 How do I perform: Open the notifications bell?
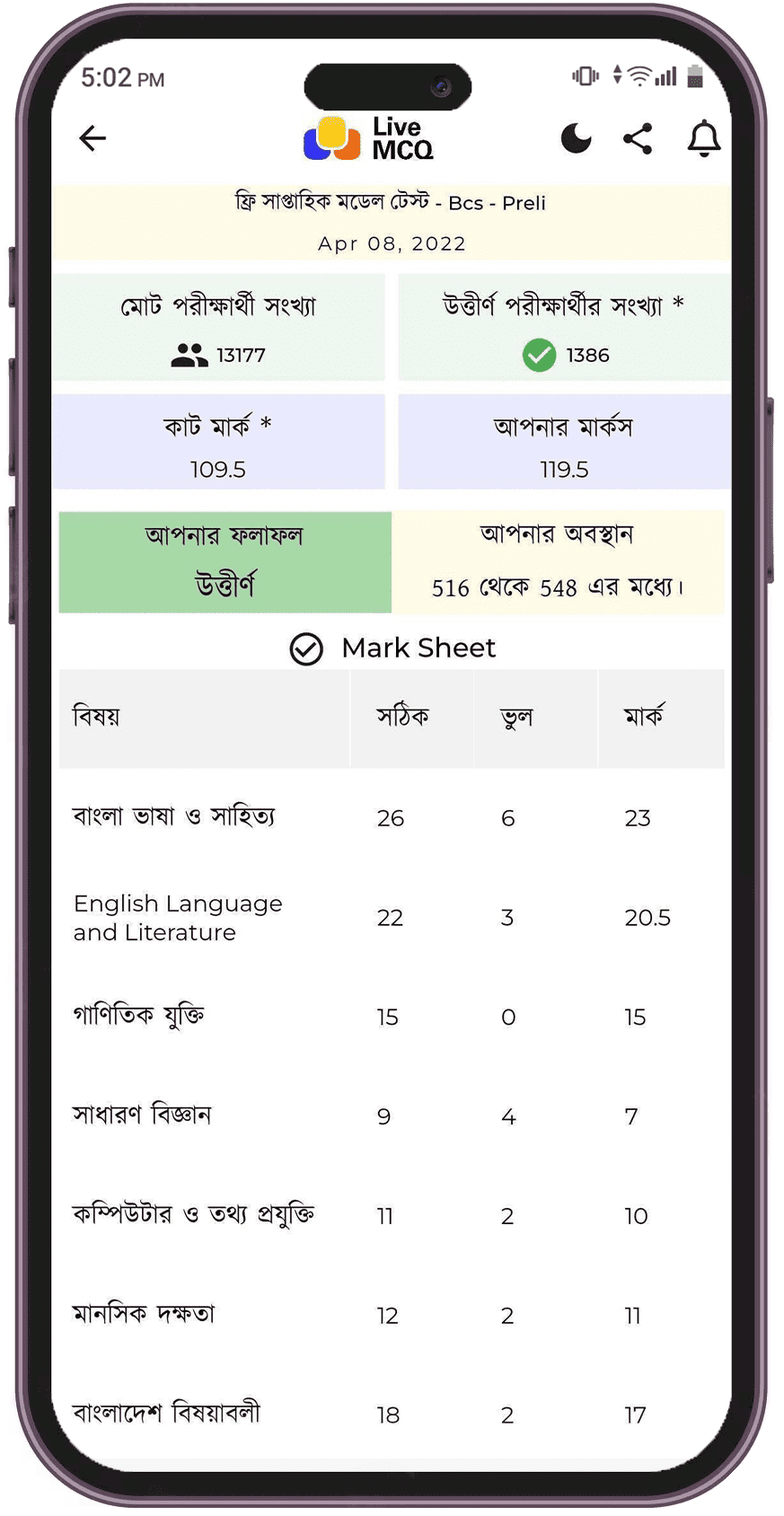pos(704,138)
